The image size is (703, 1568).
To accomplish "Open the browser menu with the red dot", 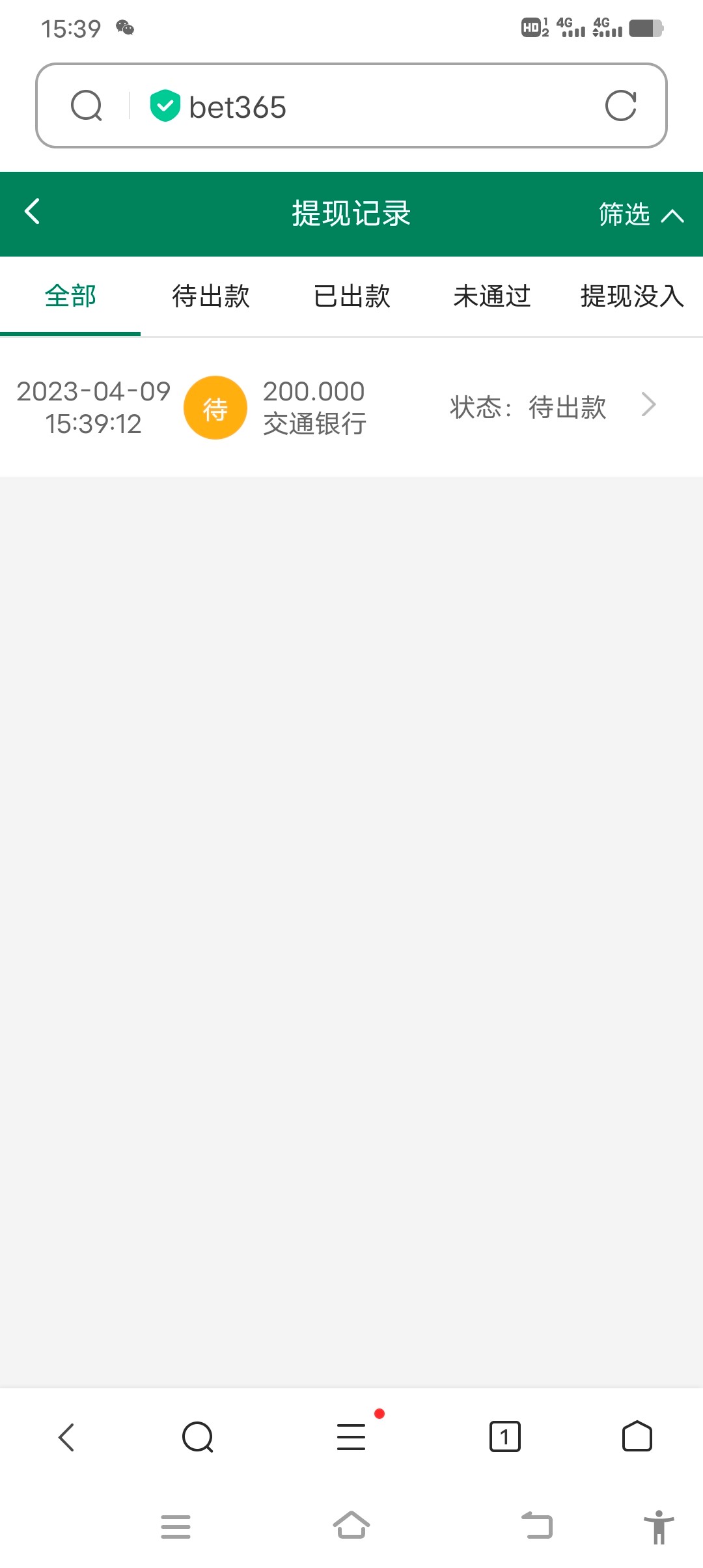I will [x=351, y=1437].
